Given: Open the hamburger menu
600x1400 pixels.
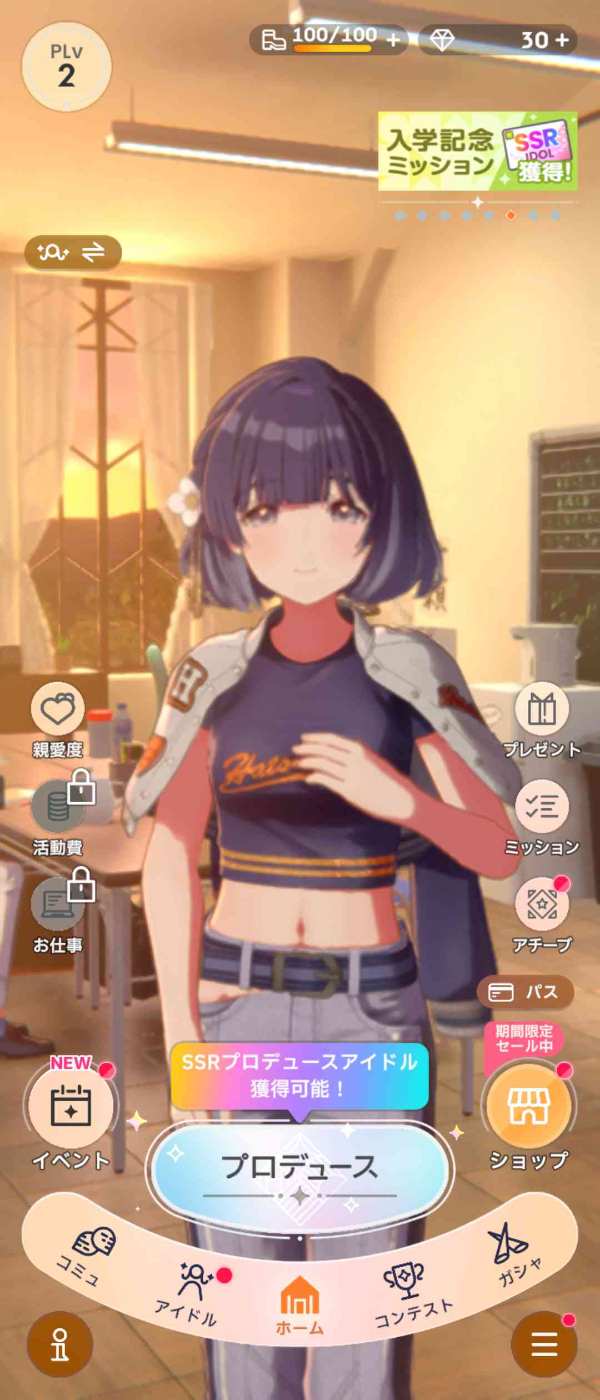Looking at the screenshot, I should 543,1344.
